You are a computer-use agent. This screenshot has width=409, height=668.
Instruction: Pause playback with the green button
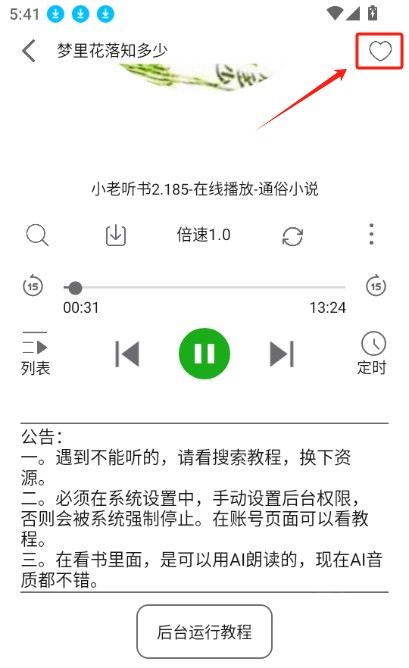tap(204, 354)
